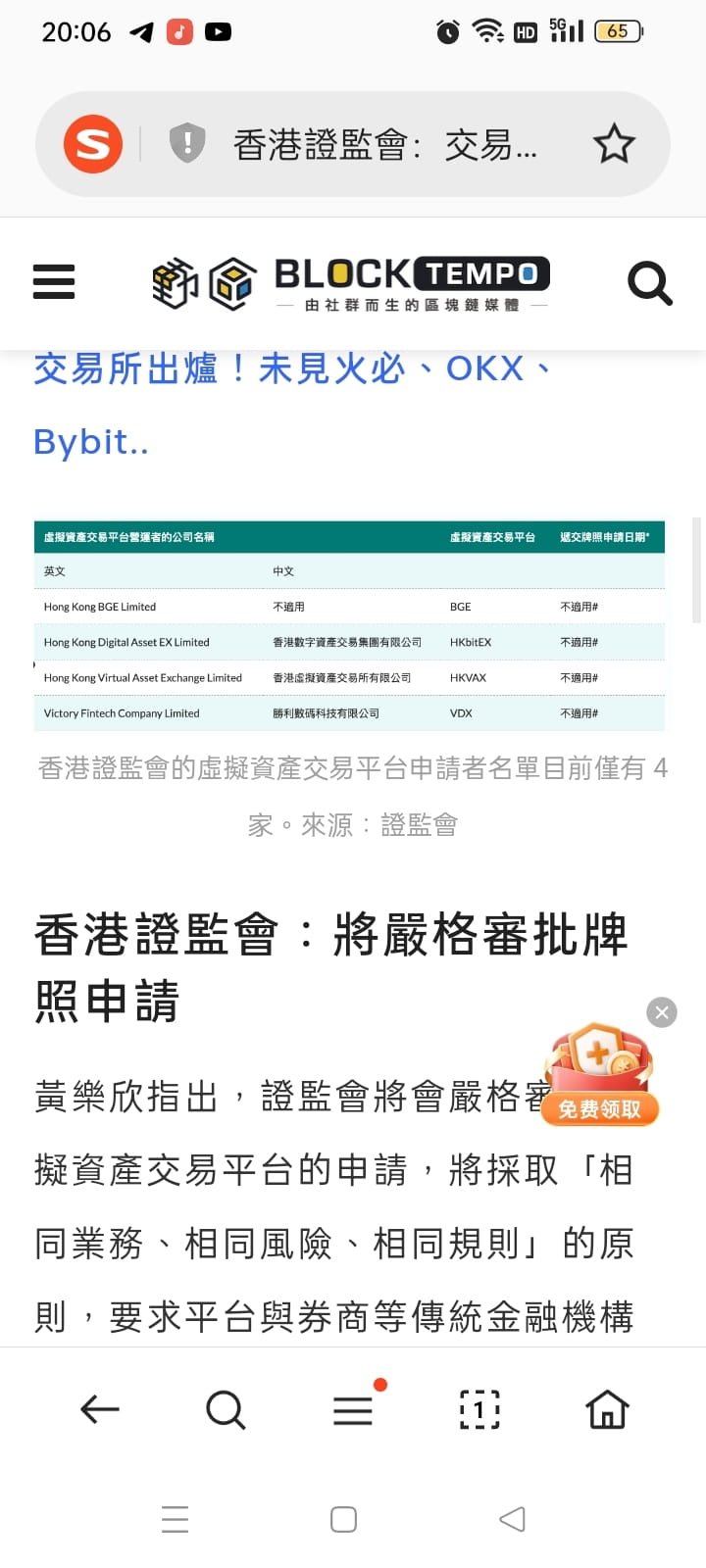Tap the 免費領取 red envelope button
Screen dimensions: 706x1568
[599, 1110]
